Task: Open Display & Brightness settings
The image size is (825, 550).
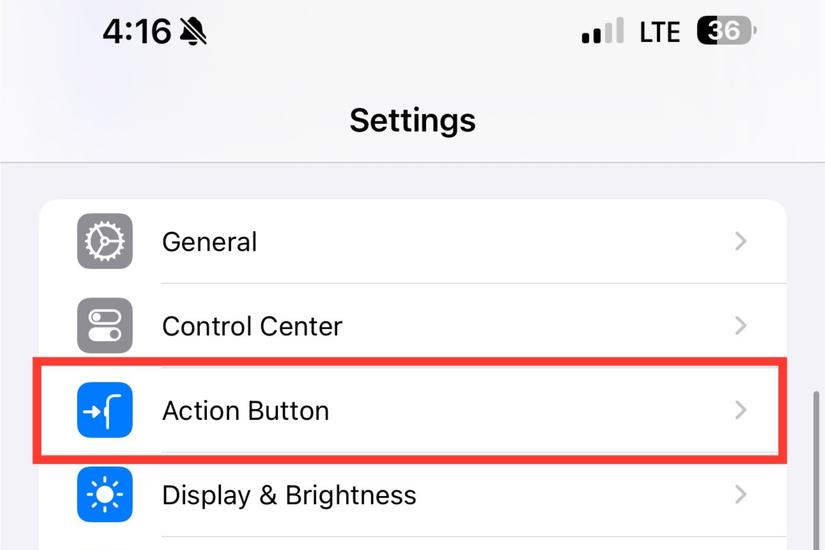Action: coord(412,495)
